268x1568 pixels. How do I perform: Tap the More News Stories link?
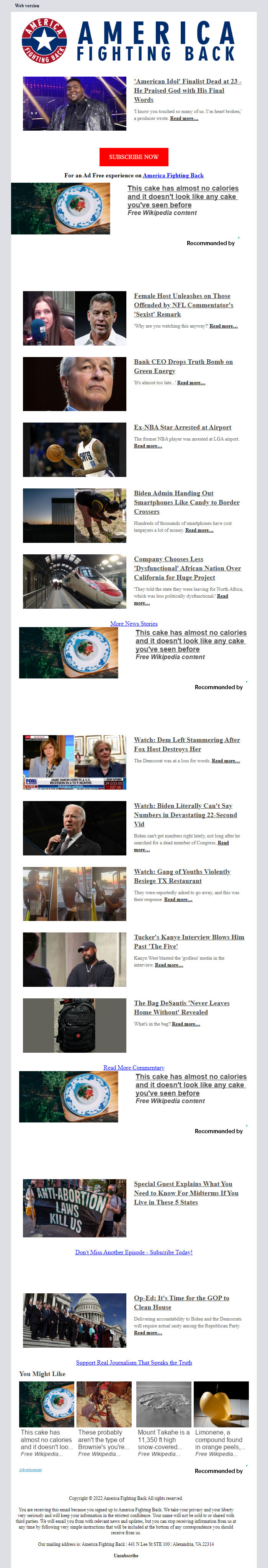[x=134, y=623]
